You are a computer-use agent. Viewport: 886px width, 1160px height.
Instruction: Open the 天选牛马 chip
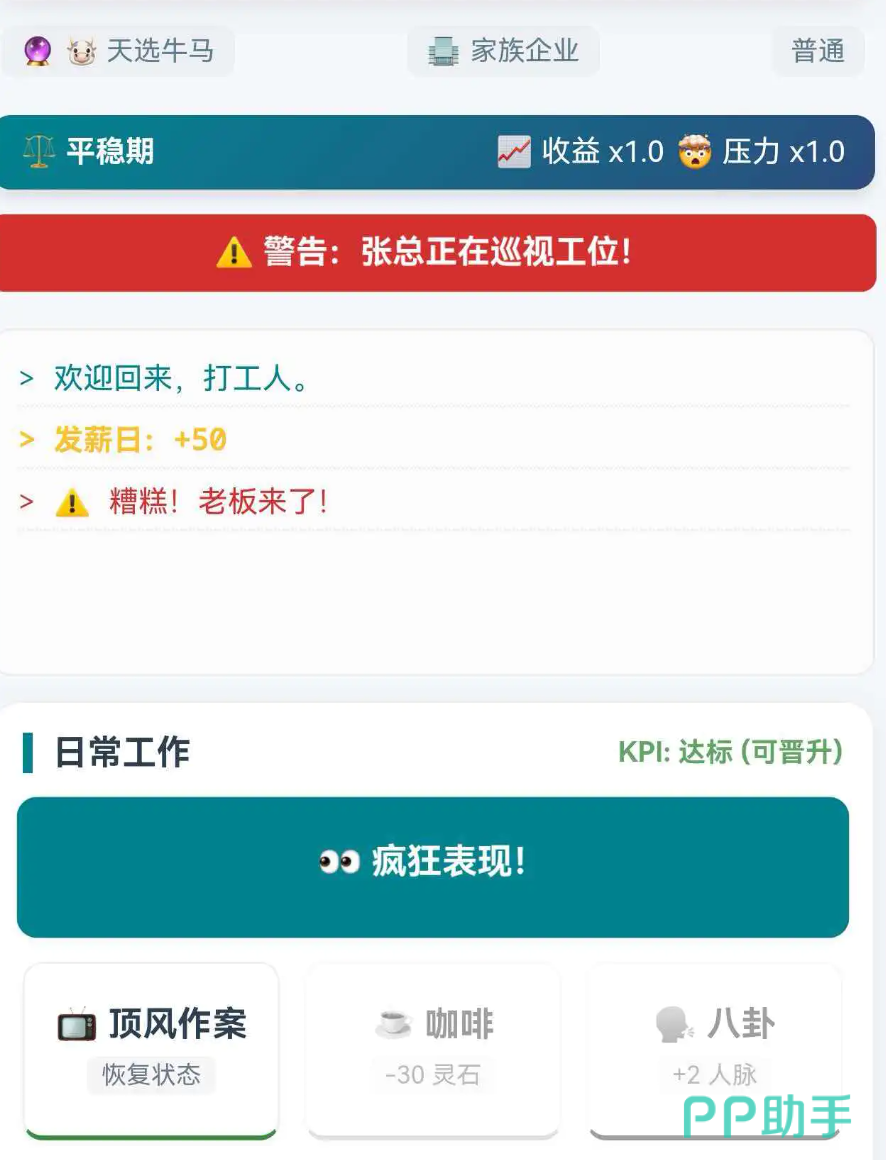point(118,51)
